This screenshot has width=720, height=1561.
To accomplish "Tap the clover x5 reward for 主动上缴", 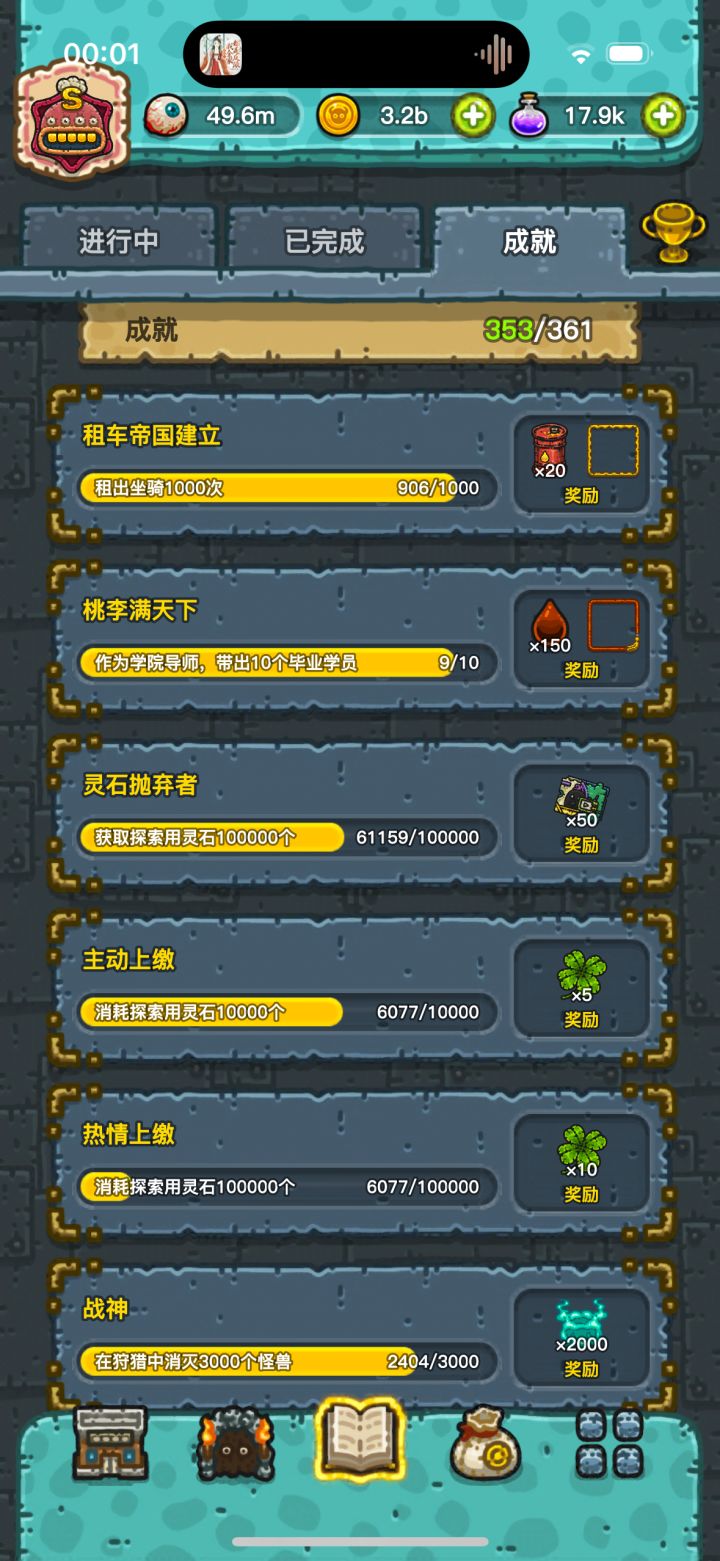I will click(581, 968).
